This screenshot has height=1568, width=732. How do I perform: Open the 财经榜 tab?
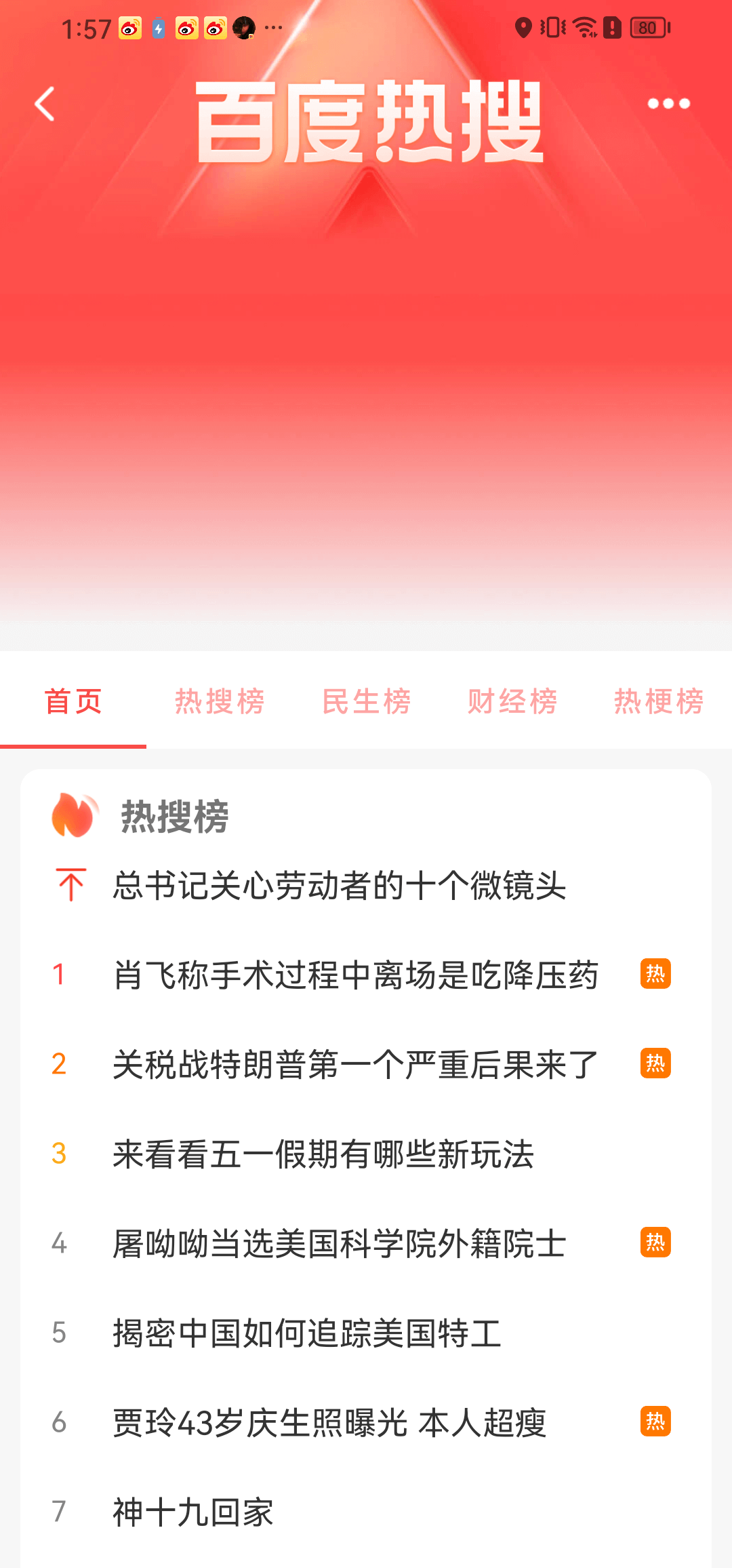tap(512, 701)
